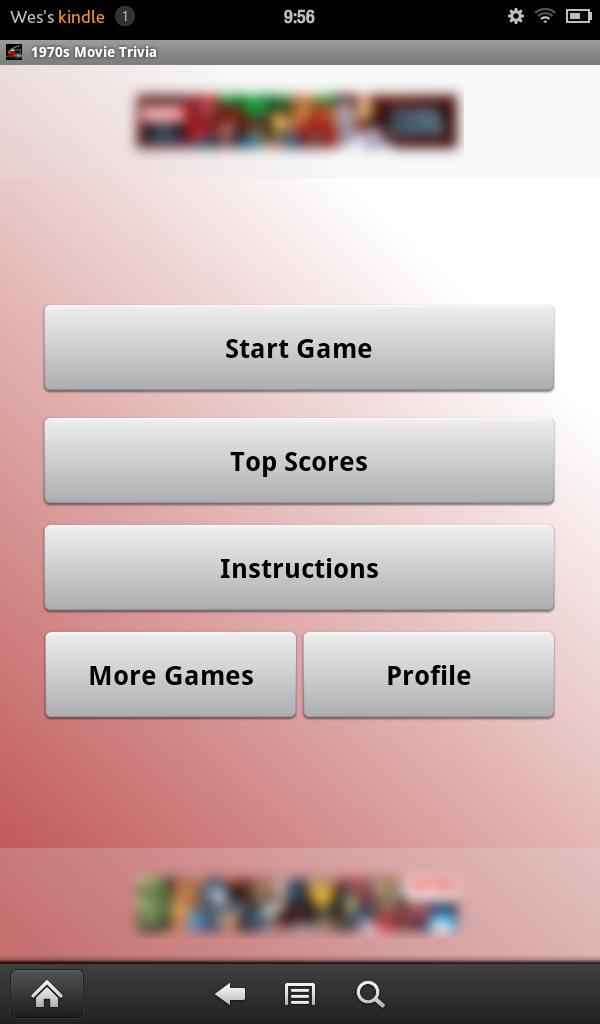The image size is (600, 1024).
Task: Open the menu icon in bottom bar
Action: (299, 993)
